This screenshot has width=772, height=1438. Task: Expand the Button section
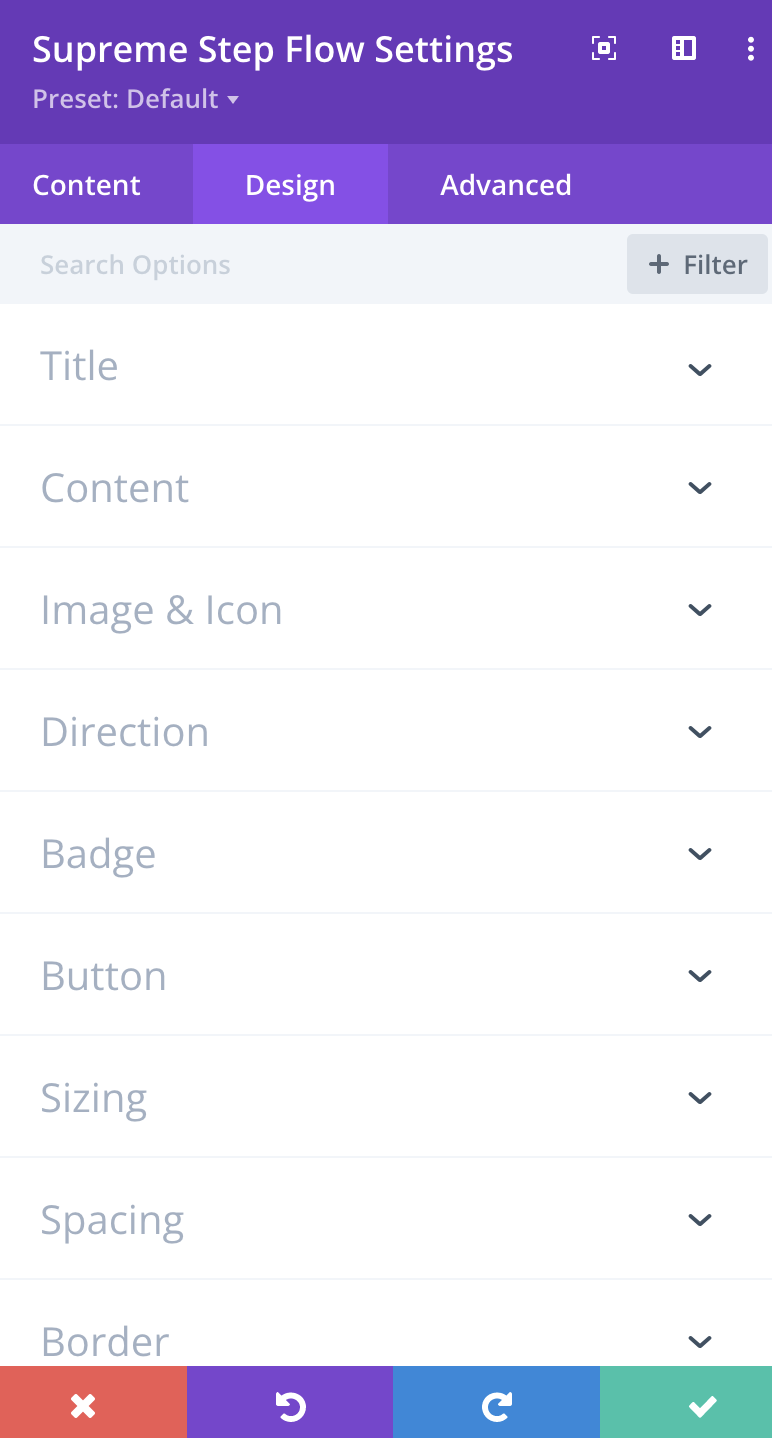tap(386, 975)
